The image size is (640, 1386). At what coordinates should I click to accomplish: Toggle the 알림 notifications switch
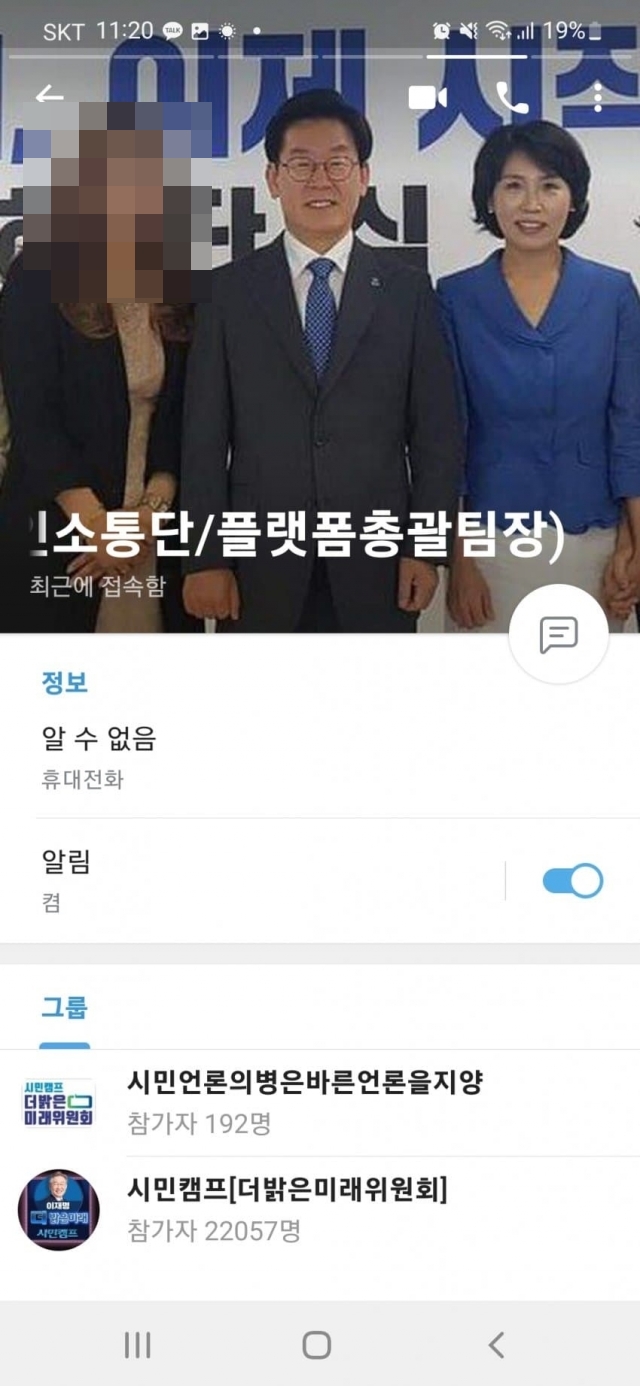572,881
